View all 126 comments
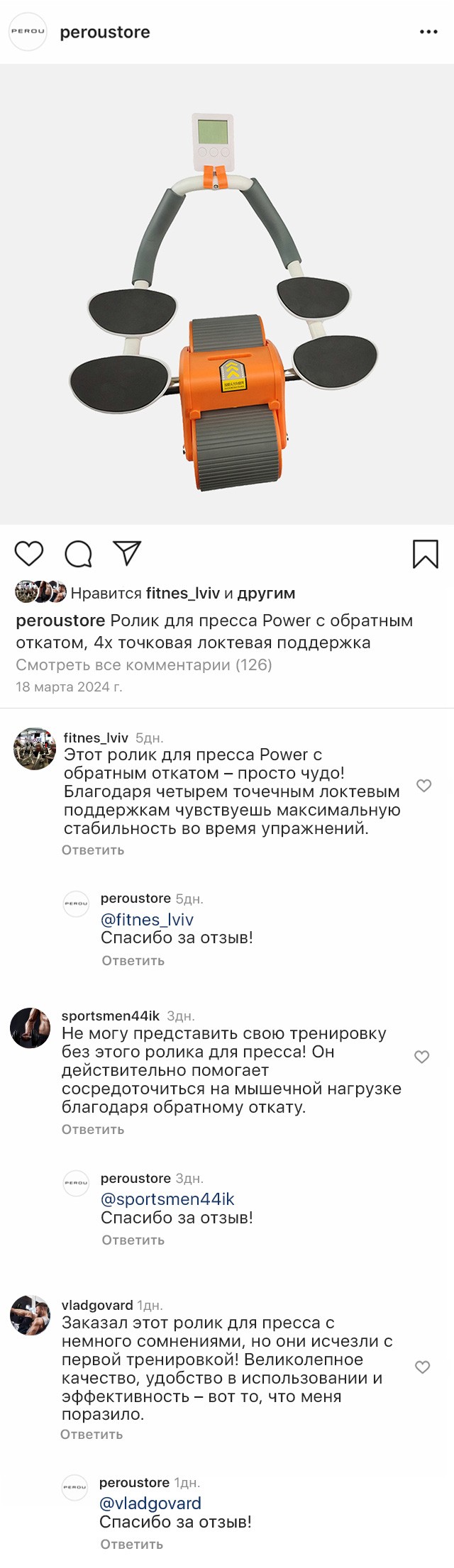454x1568 pixels. pyautogui.click(x=144, y=665)
